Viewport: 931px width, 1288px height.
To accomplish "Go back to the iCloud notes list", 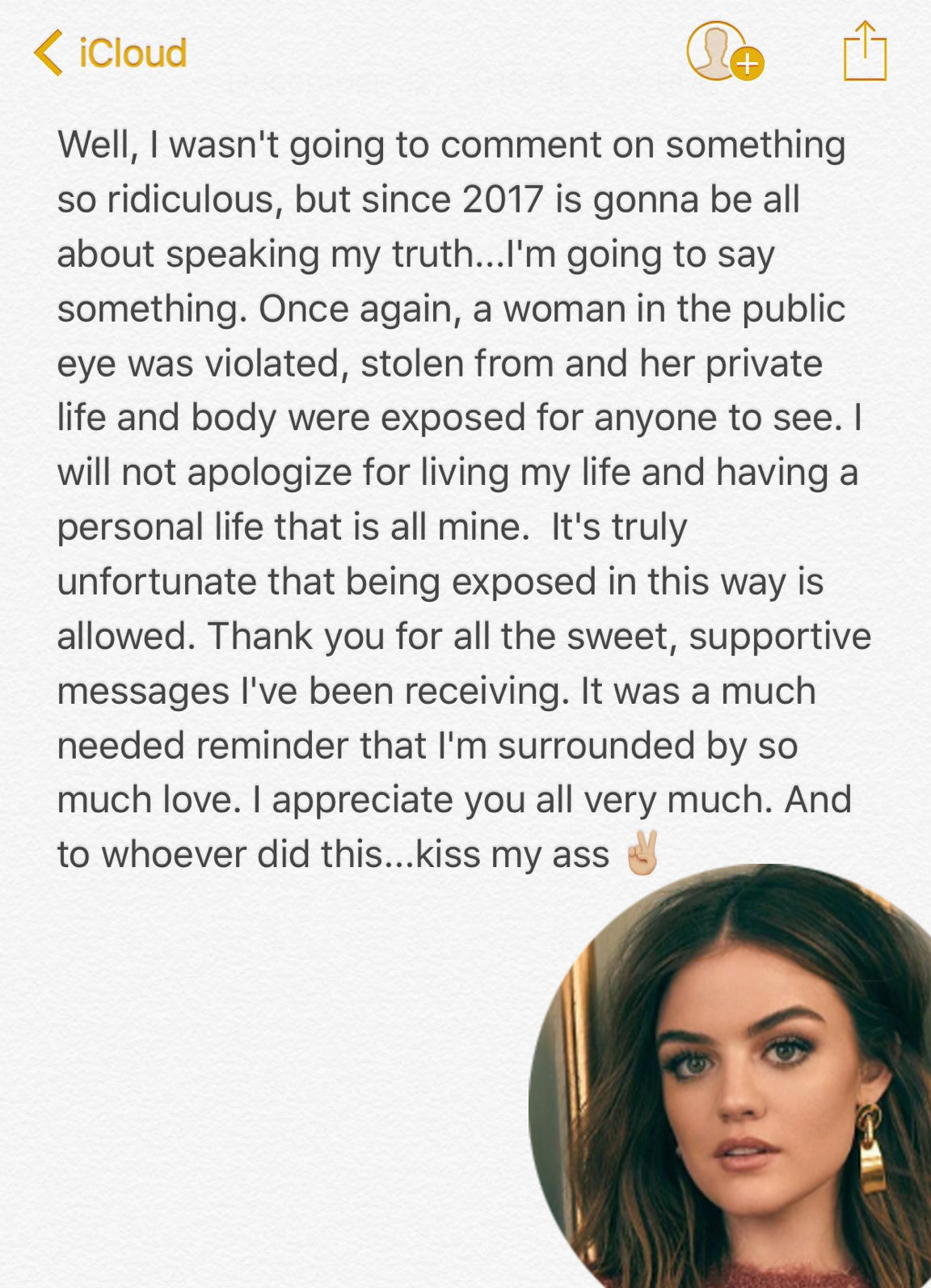I will pyautogui.click(x=111, y=53).
